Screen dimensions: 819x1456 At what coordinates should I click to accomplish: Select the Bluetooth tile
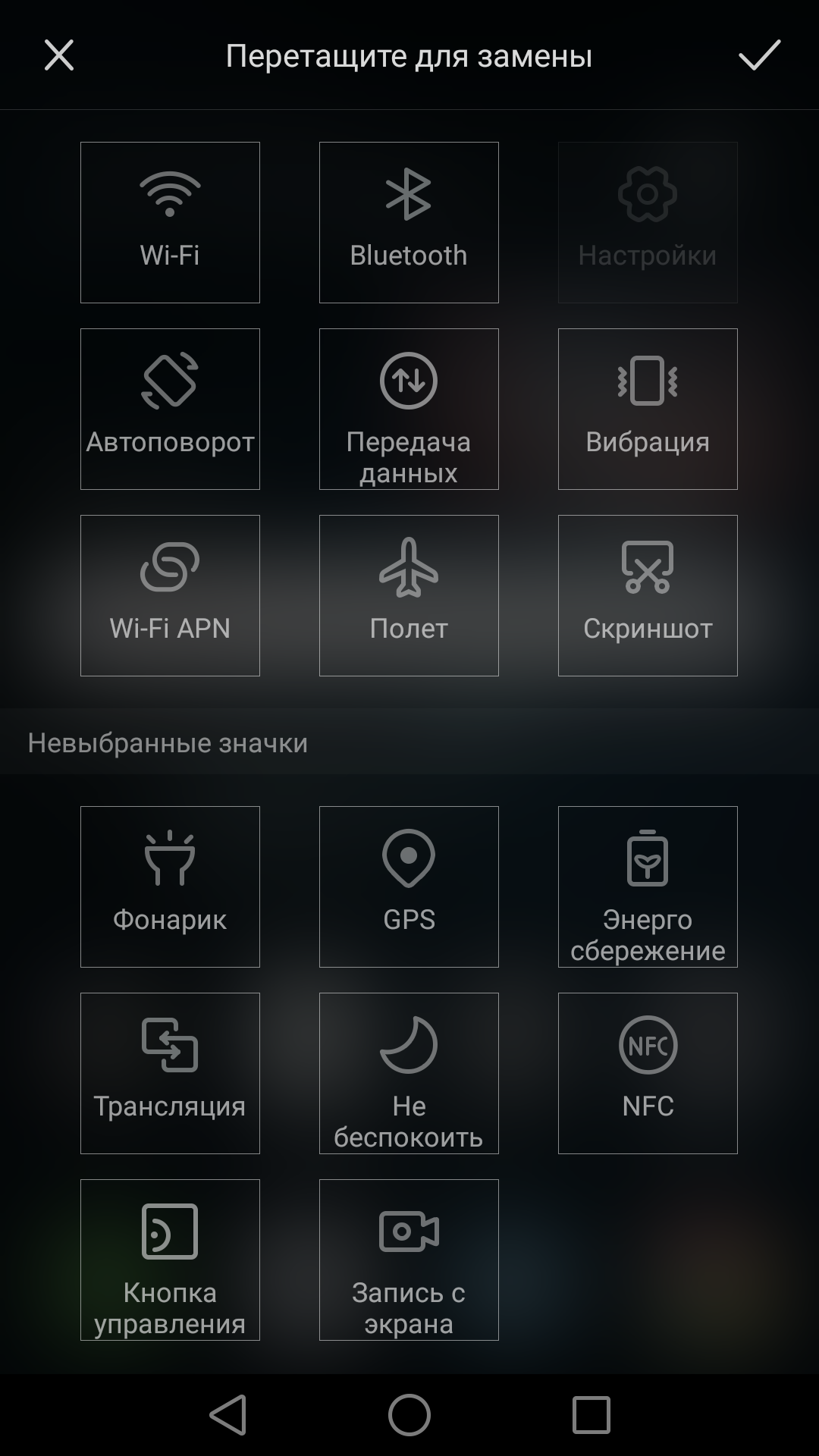pyautogui.click(x=409, y=222)
